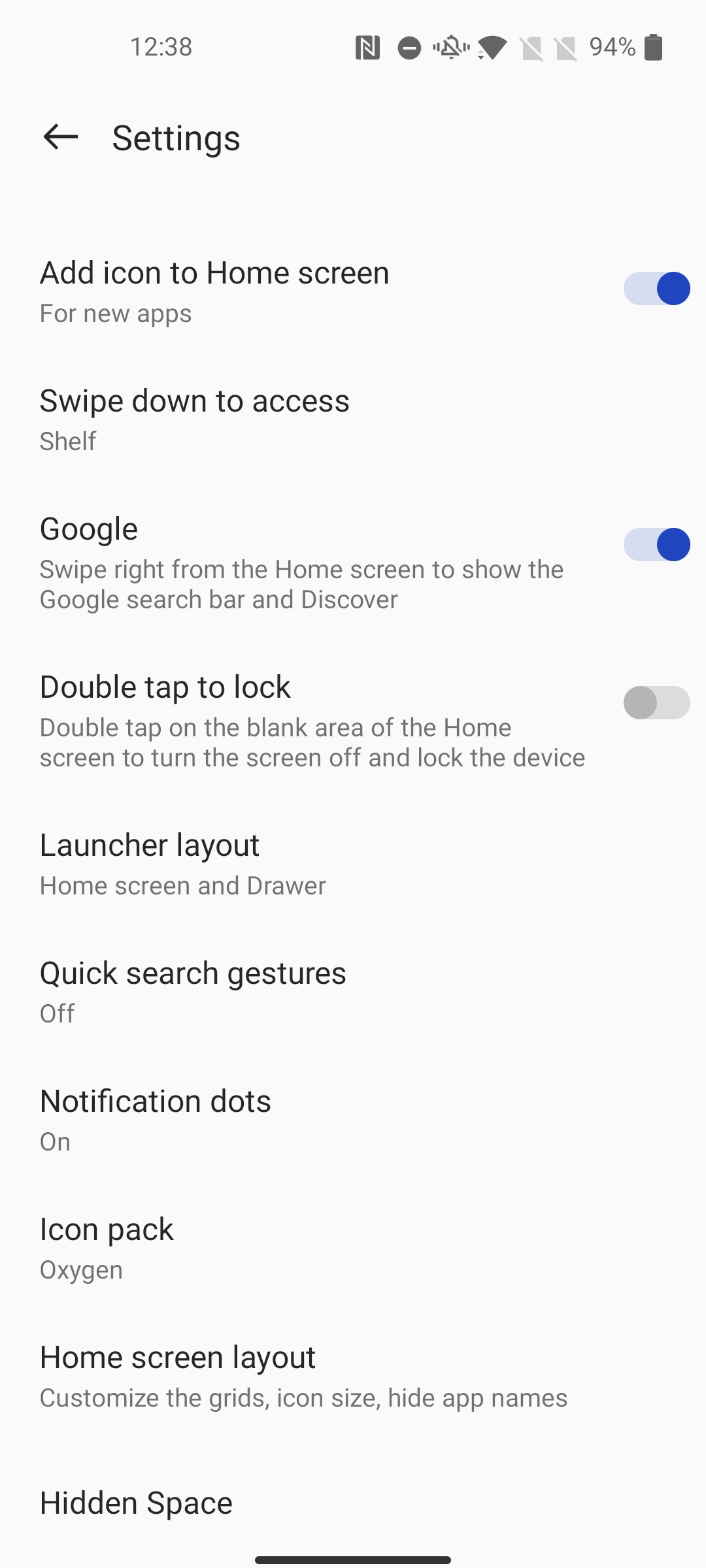Go back using the arrow icon
This screenshot has width=706, height=1568.
60,137
